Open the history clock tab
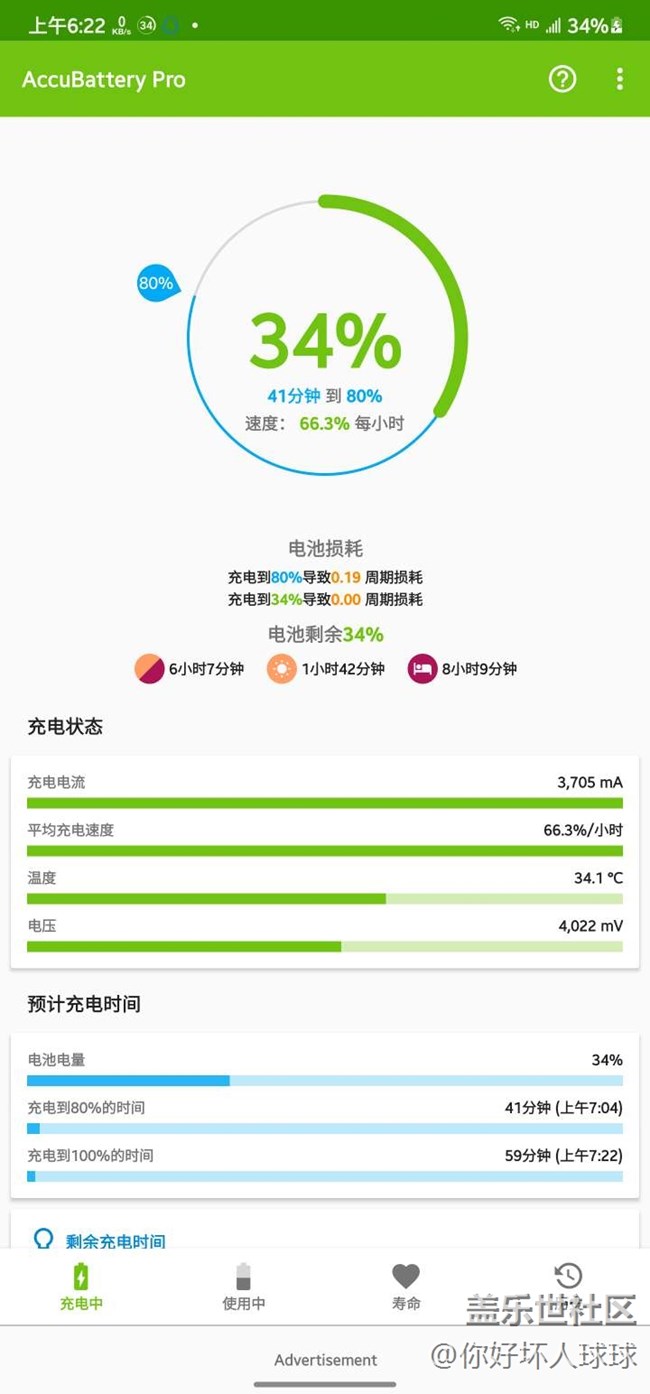This screenshot has height=1394, width=650. pos(568,1286)
